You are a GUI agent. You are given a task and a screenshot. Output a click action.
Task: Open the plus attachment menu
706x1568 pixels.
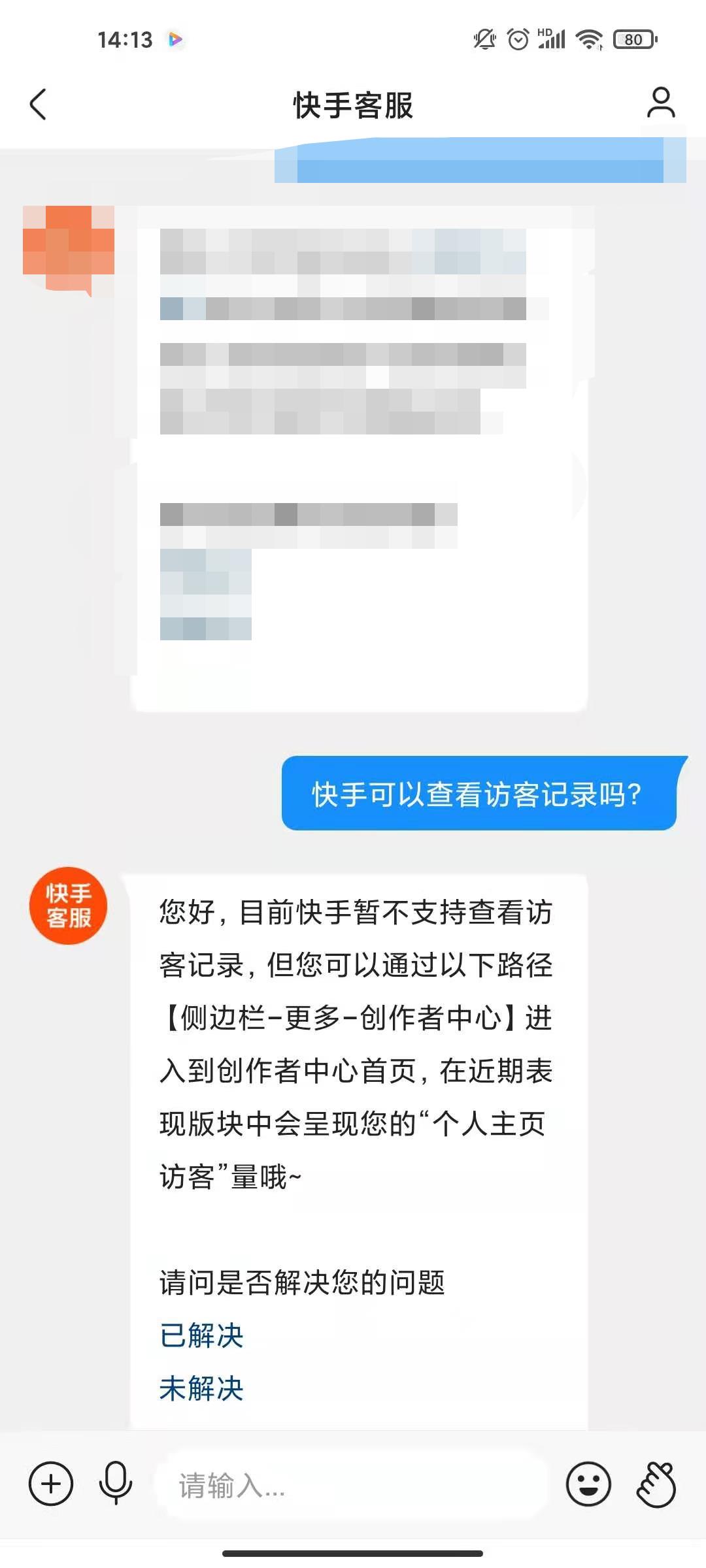click(51, 1484)
